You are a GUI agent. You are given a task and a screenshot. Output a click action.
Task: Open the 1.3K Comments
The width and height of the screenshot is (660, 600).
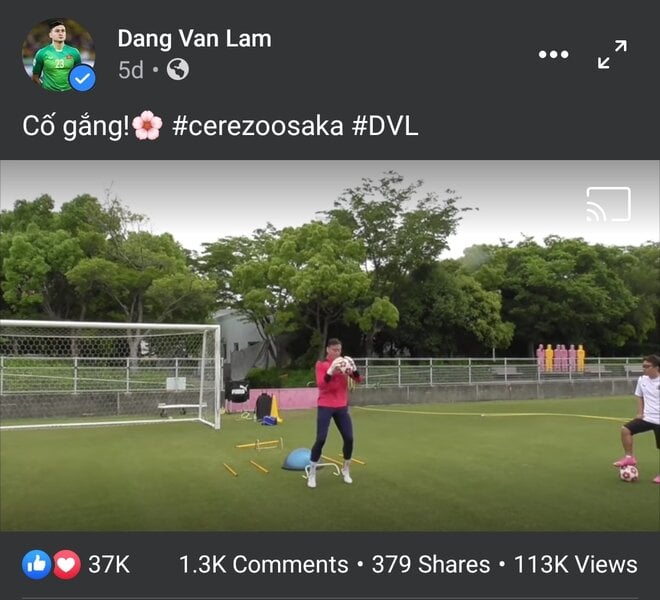point(263,564)
